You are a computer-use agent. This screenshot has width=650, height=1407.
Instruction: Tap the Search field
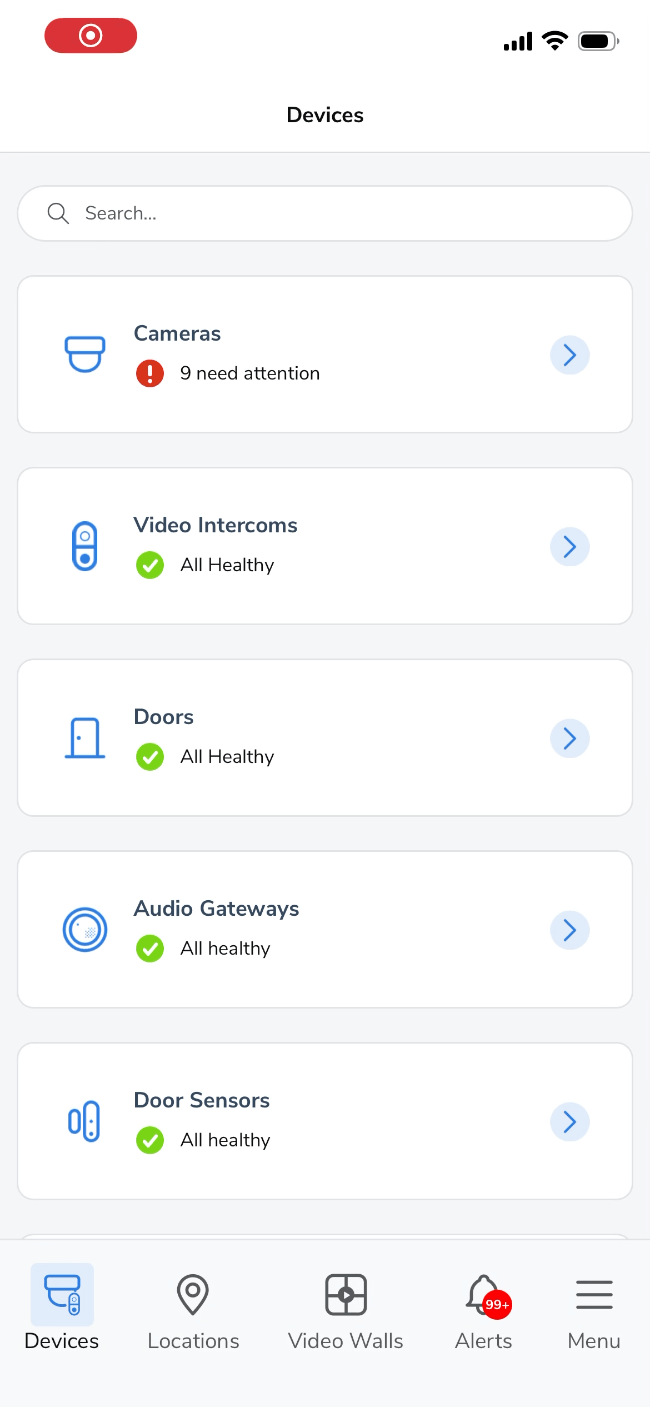[x=325, y=213]
